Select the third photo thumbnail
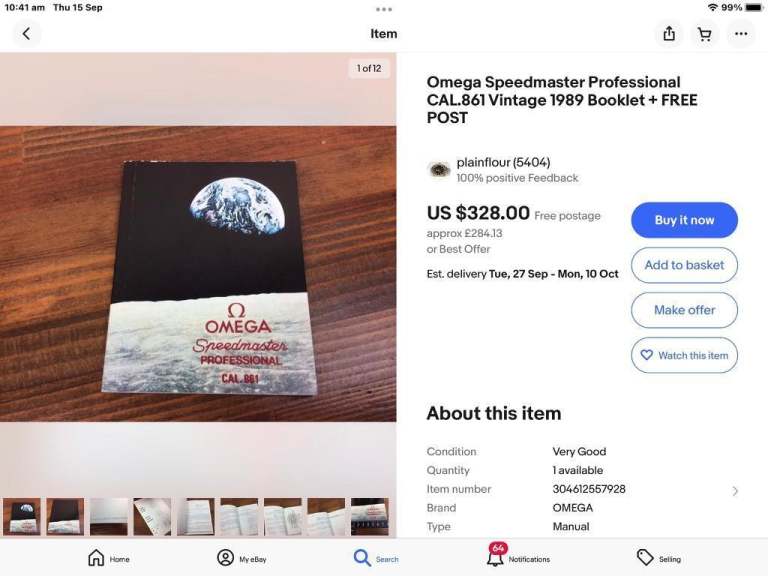Viewport: 768px width, 576px height. 109,516
